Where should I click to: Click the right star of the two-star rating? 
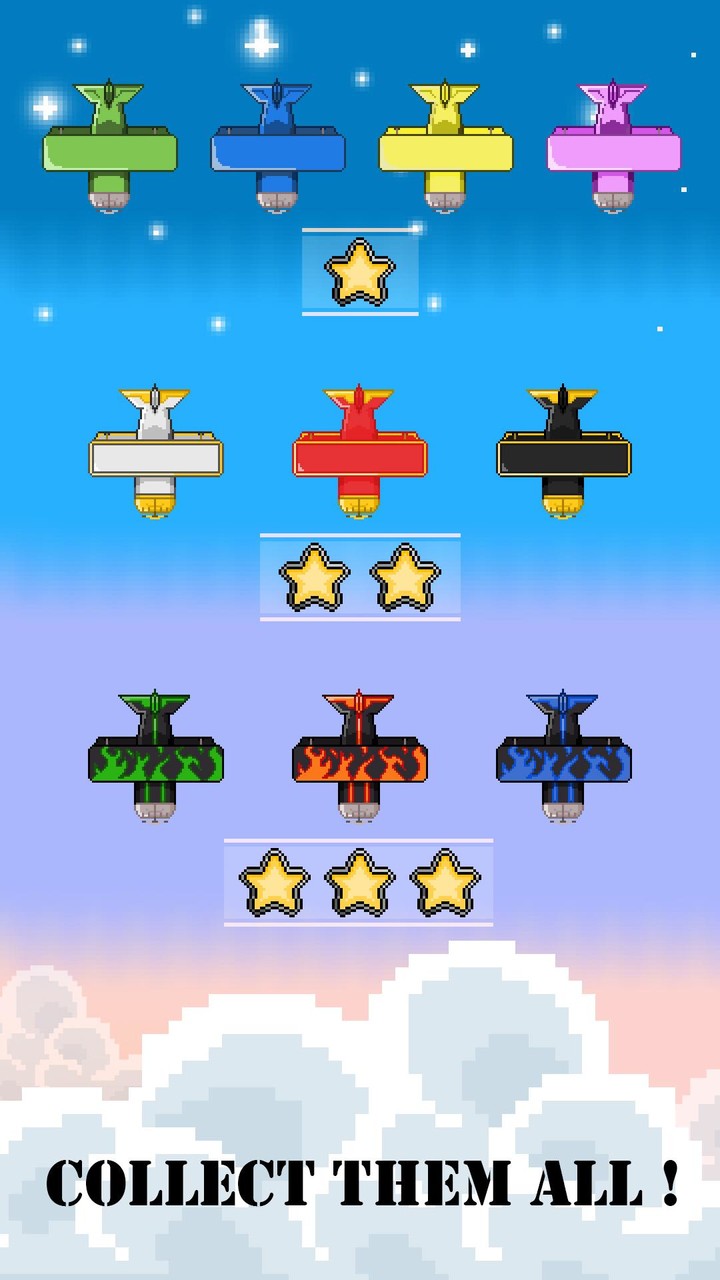403,578
